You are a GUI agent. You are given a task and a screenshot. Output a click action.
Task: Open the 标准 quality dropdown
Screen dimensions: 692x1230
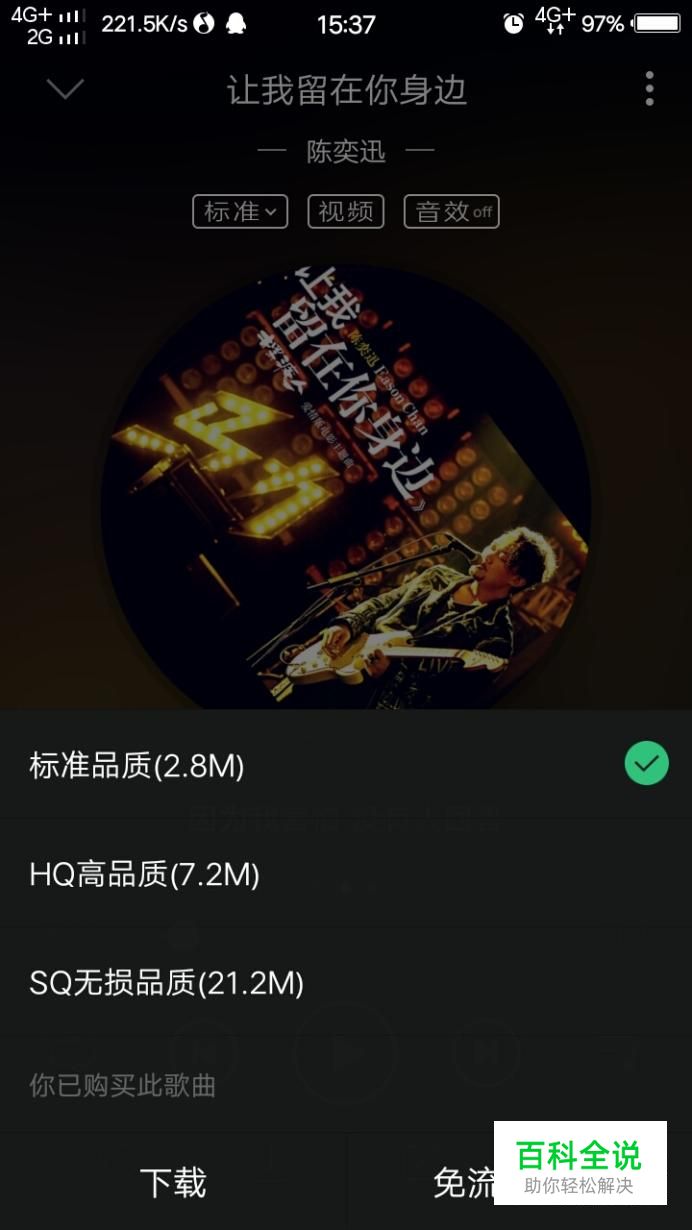click(240, 212)
